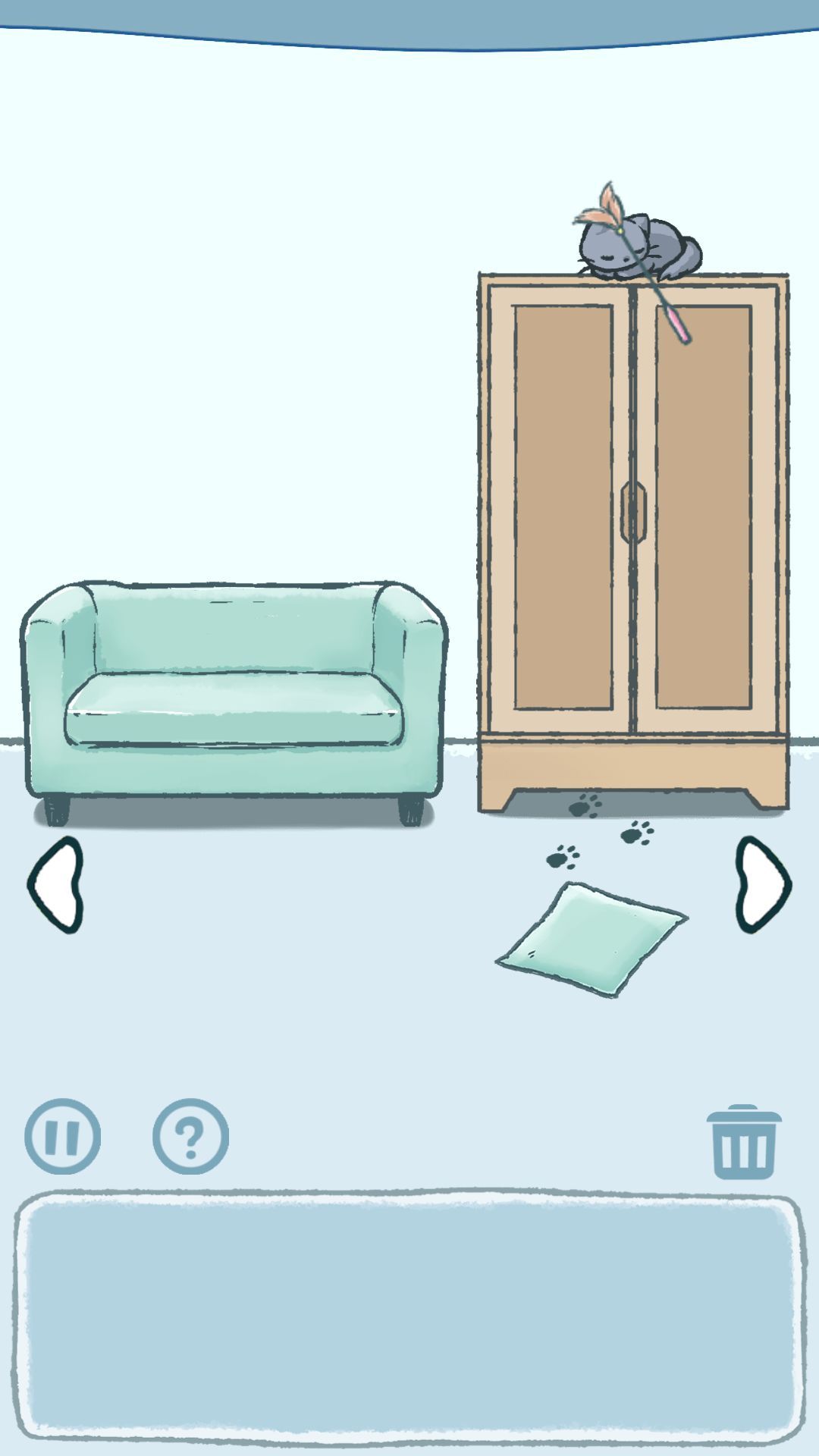
Task: Inspect the green sofa
Action: (x=234, y=698)
